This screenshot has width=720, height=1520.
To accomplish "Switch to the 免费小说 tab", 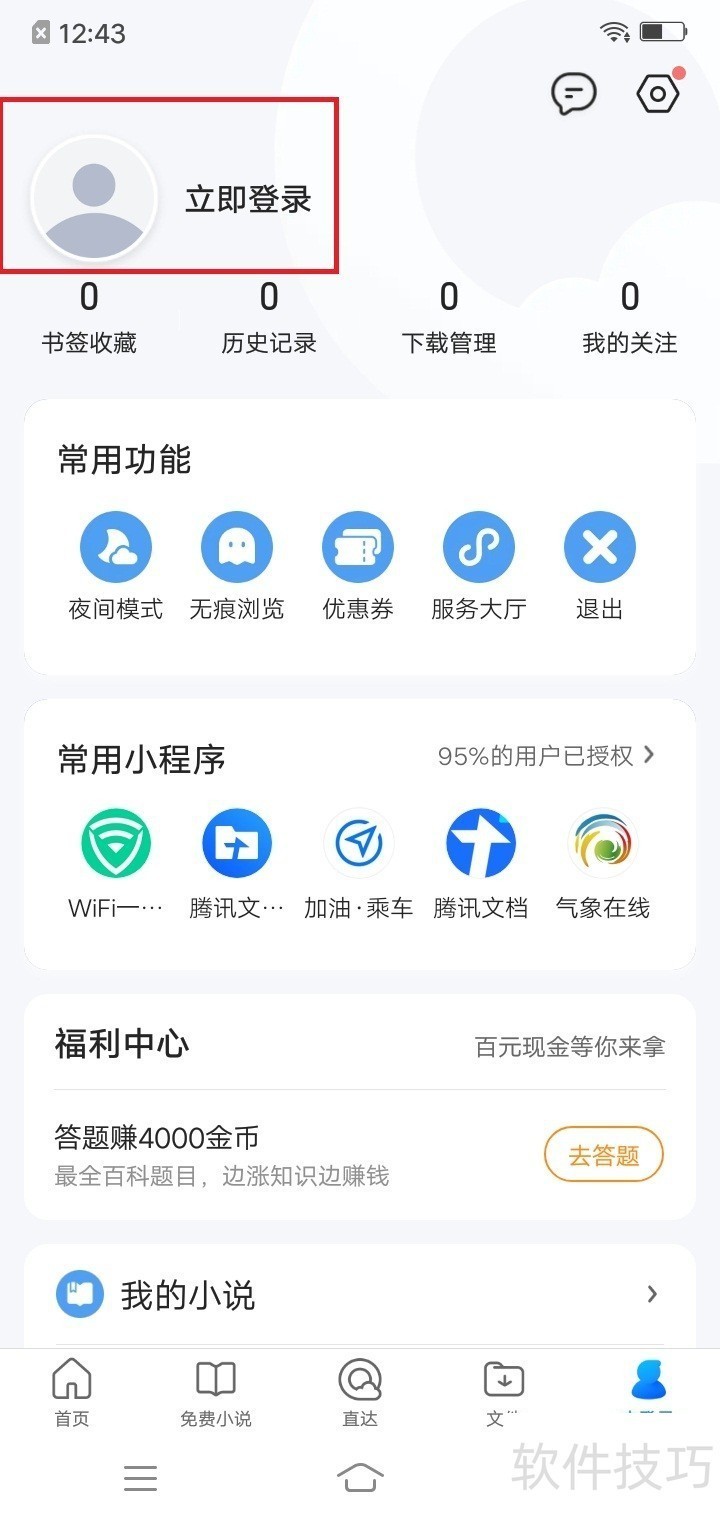I will pos(216,1392).
